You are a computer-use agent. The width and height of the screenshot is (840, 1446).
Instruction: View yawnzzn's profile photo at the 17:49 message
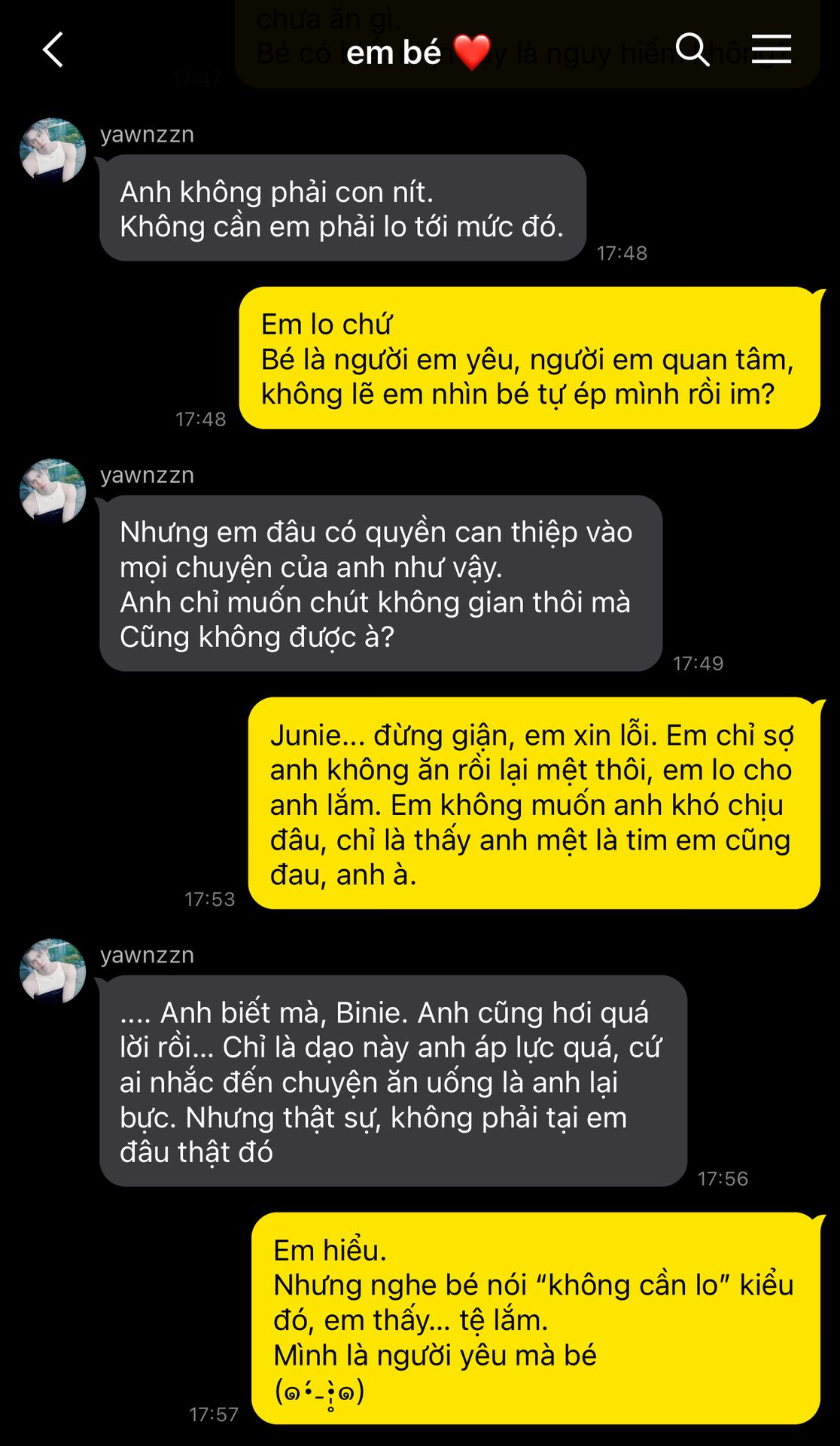[x=53, y=491]
